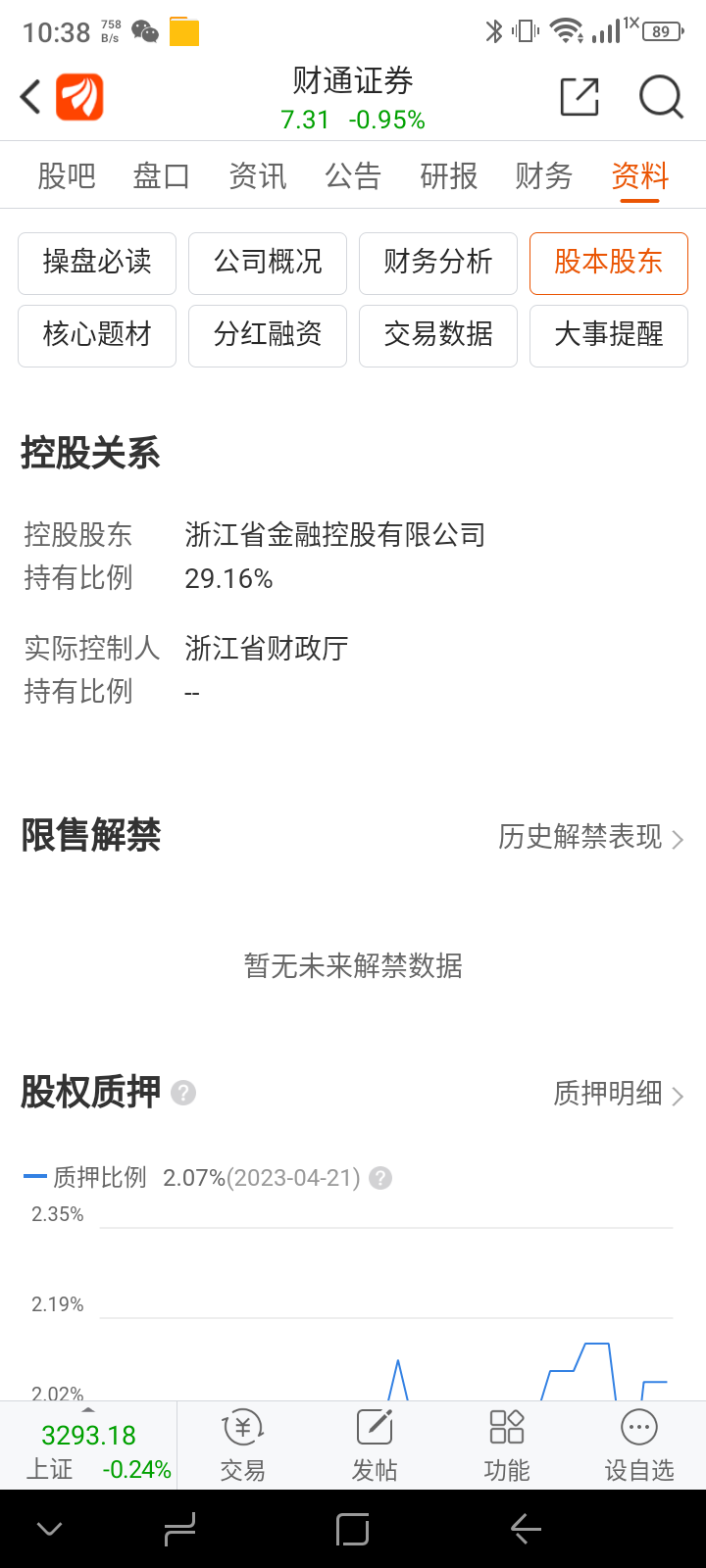Switch to the 股吧 tab
The image size is (706, 1568).
point(67,176)
